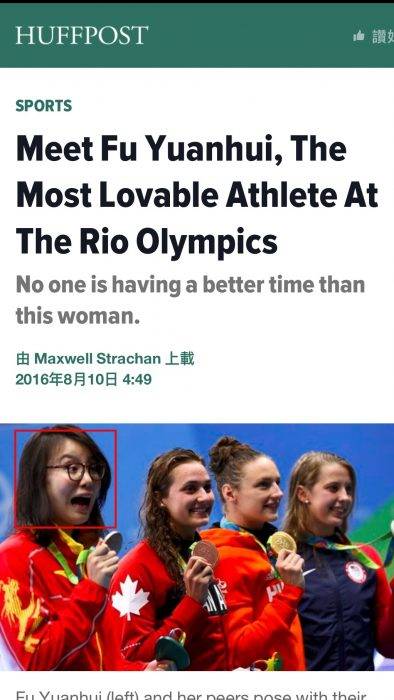Open the SPORTS section link
Viewport: 394px width, 700px height.
tap(44, 106)
